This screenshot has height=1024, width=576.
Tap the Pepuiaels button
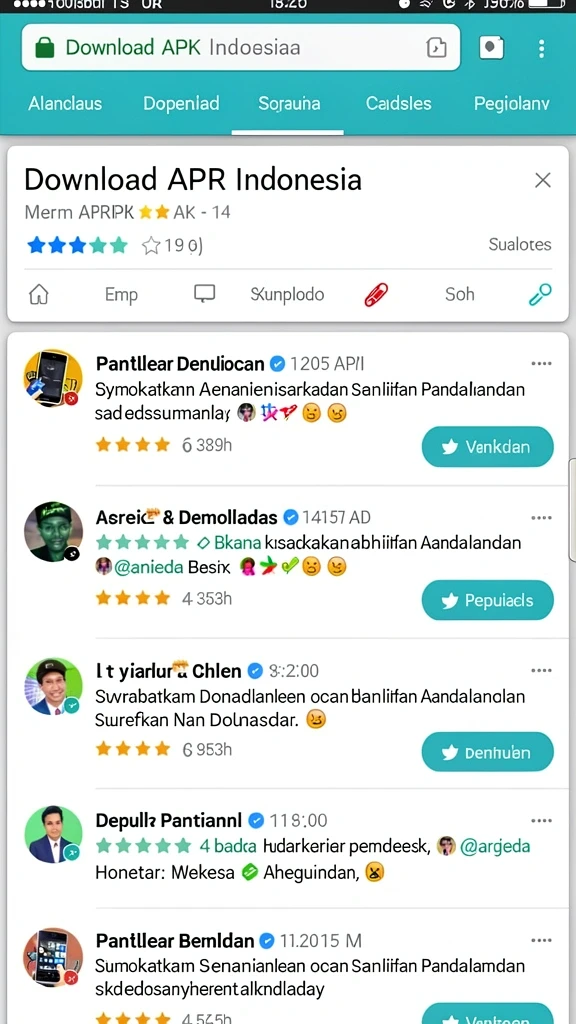[x=487, y=600]
